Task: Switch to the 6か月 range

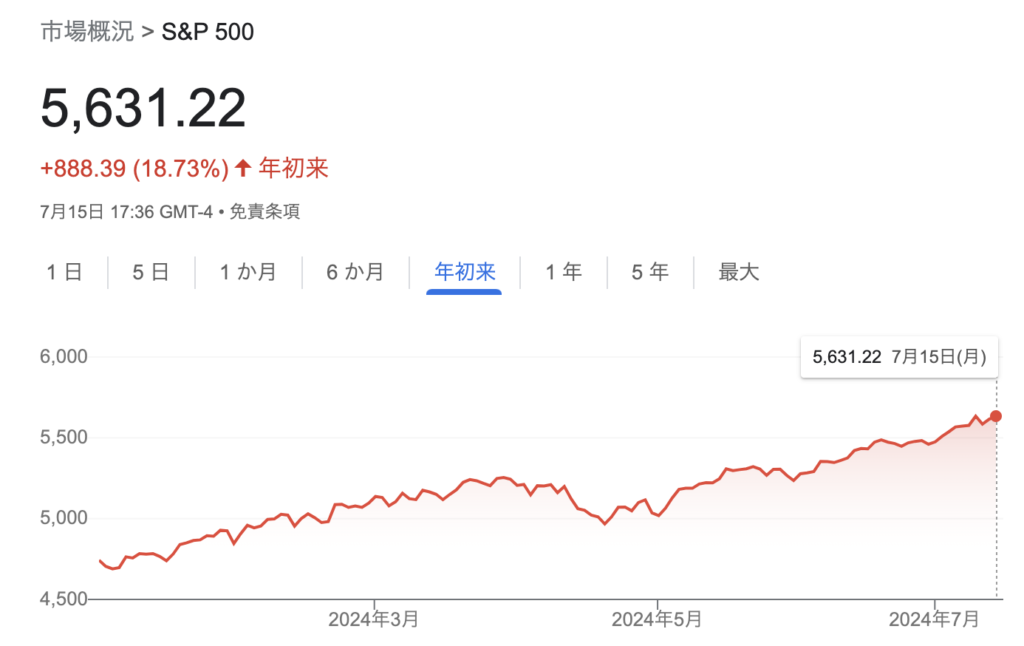Action: tap(355, 272)
